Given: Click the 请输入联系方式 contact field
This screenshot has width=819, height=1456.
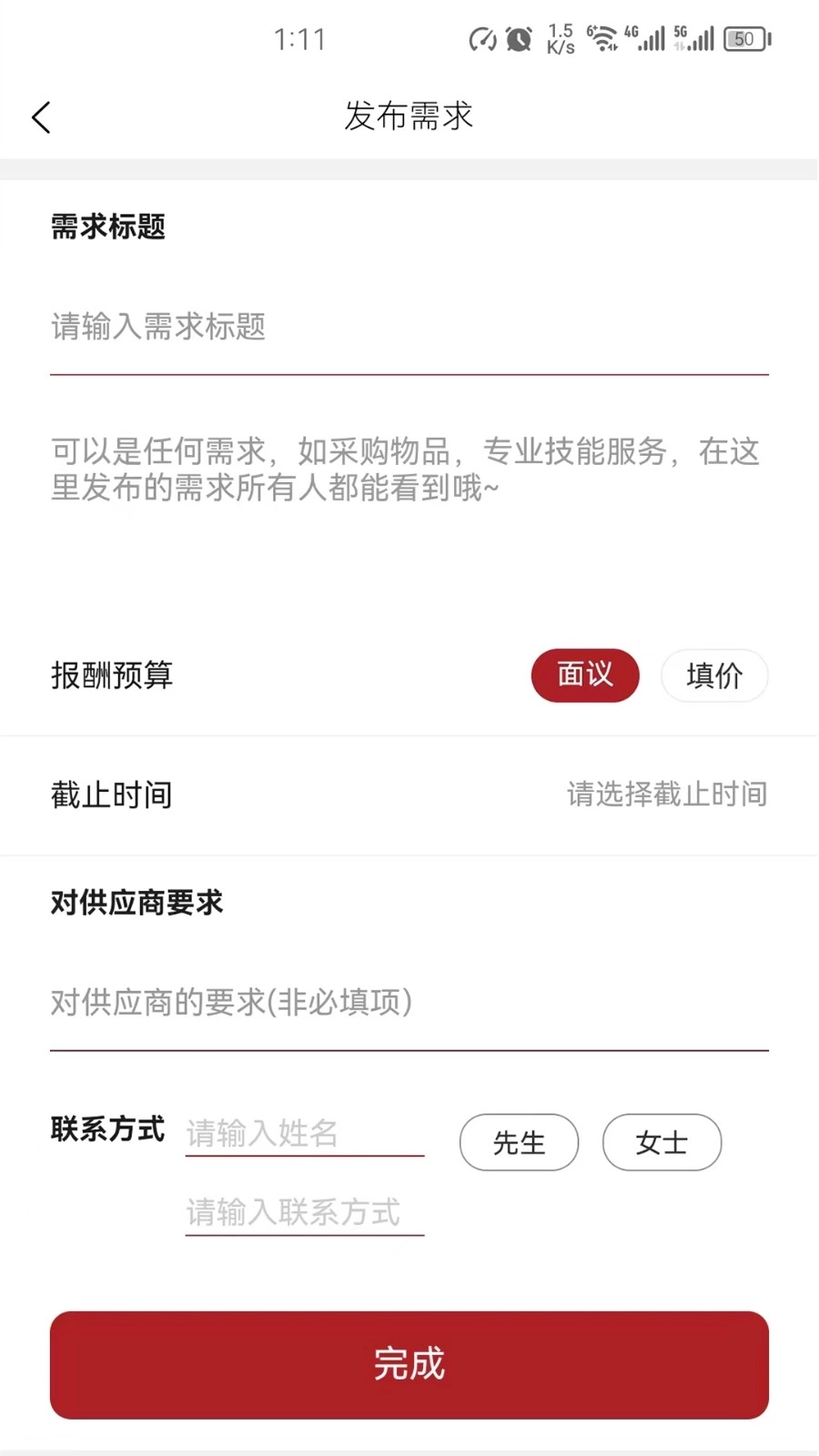Looking at the screenshot, I should 304,1212.
